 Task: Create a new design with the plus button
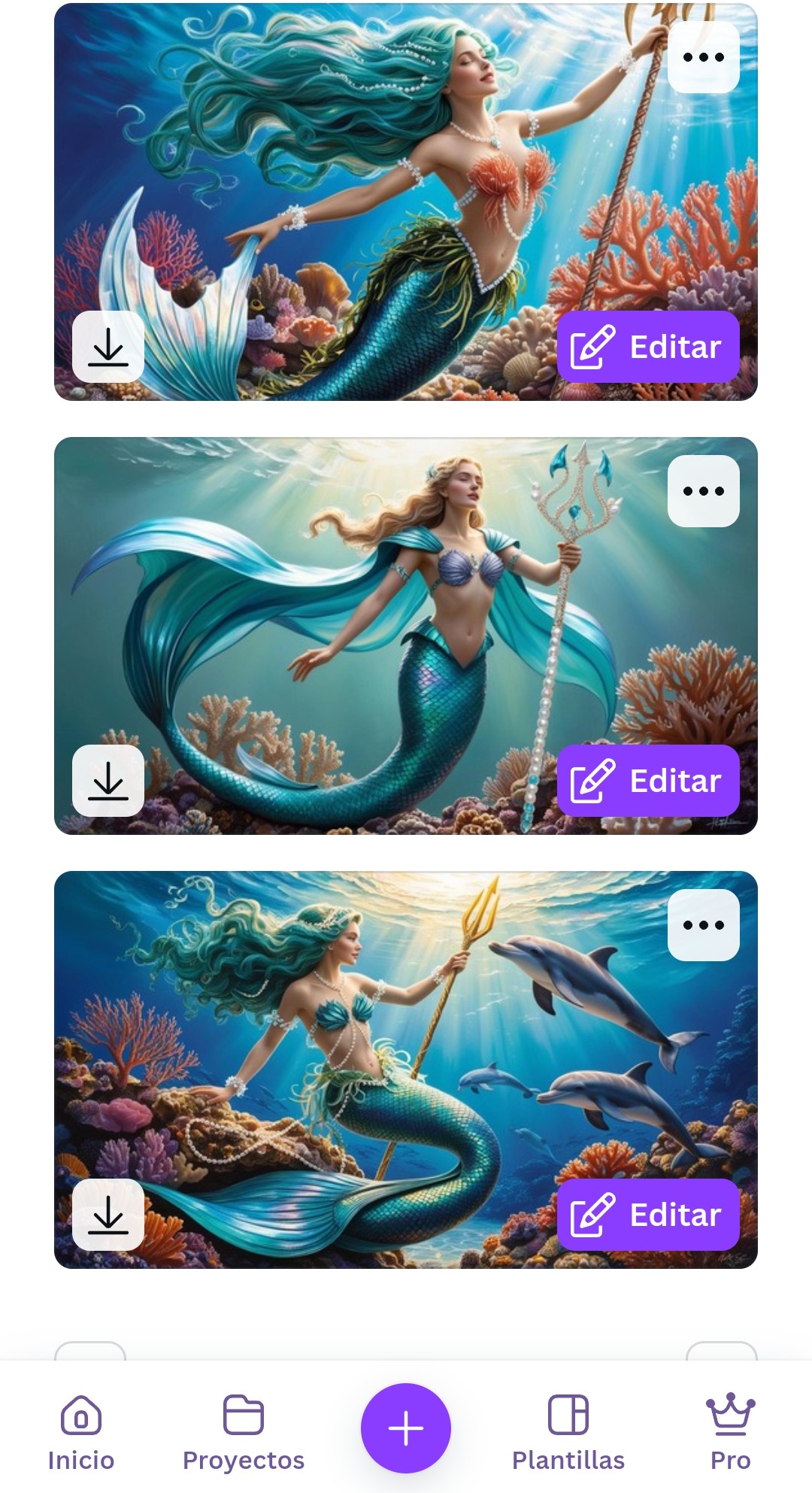(x=406, y=1428)
